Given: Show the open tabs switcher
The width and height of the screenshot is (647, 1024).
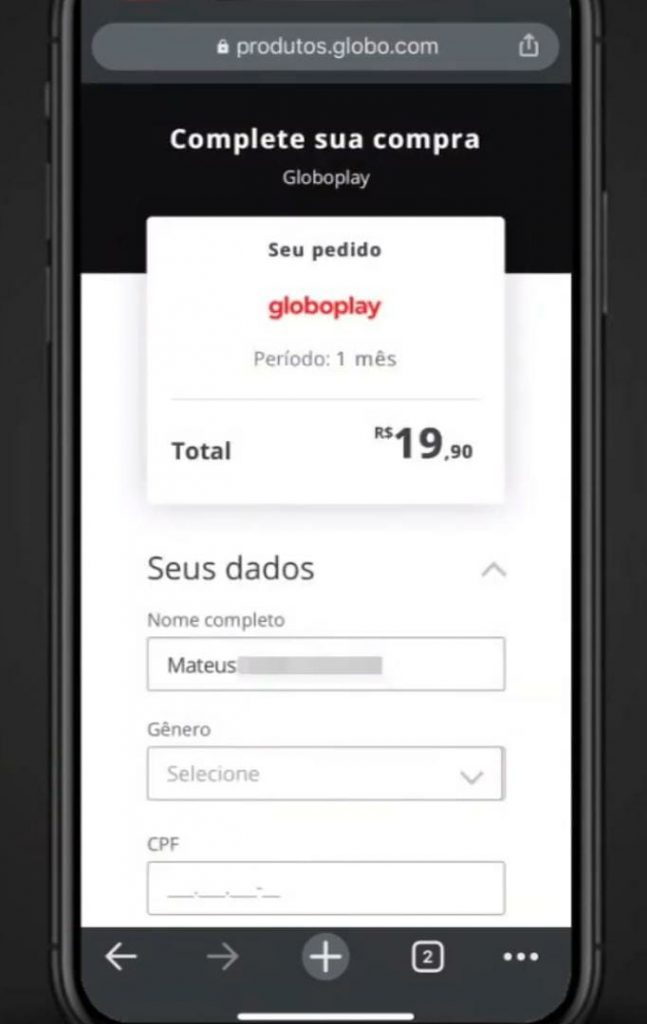Looking at the screenshot, I should click(x=427, y=957).
